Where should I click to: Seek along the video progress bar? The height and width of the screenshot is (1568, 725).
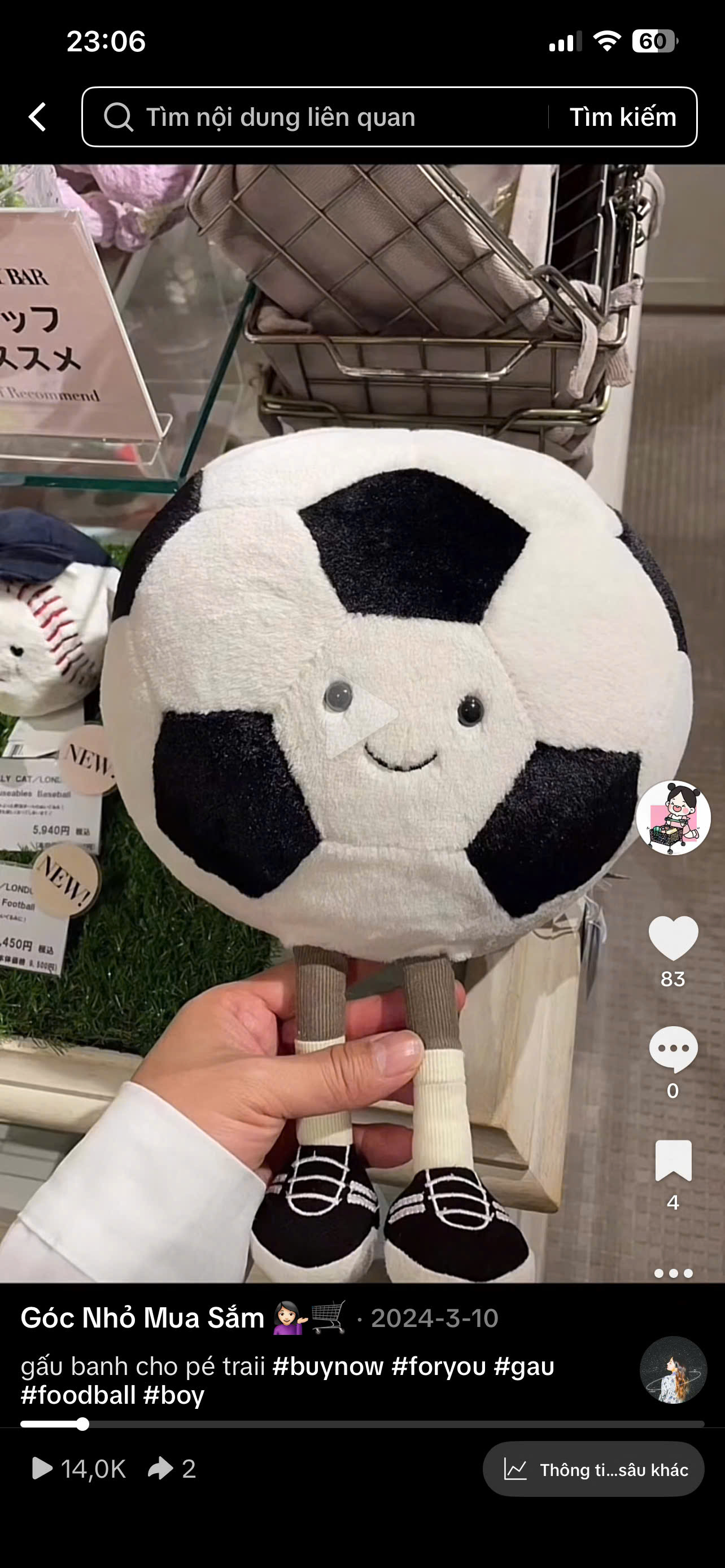point(362,1424)
